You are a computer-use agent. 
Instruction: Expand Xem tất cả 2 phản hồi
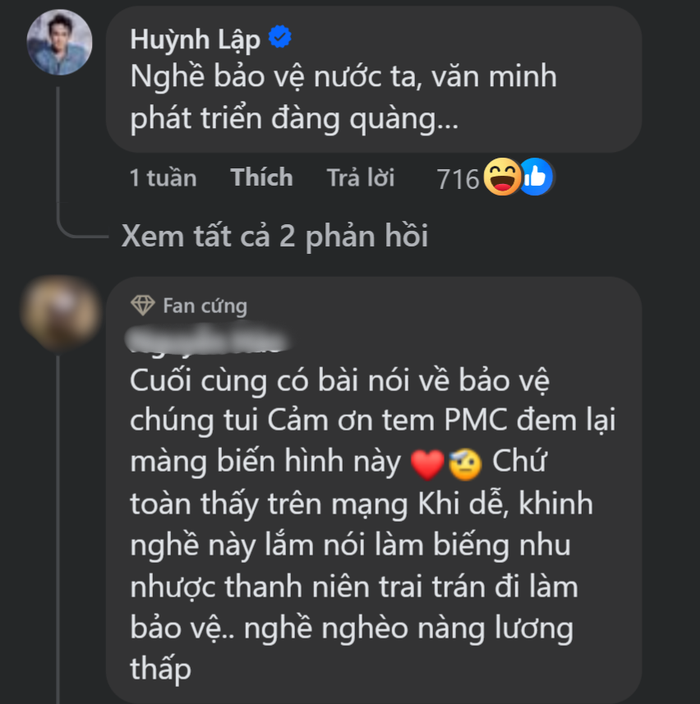(274, 235)
